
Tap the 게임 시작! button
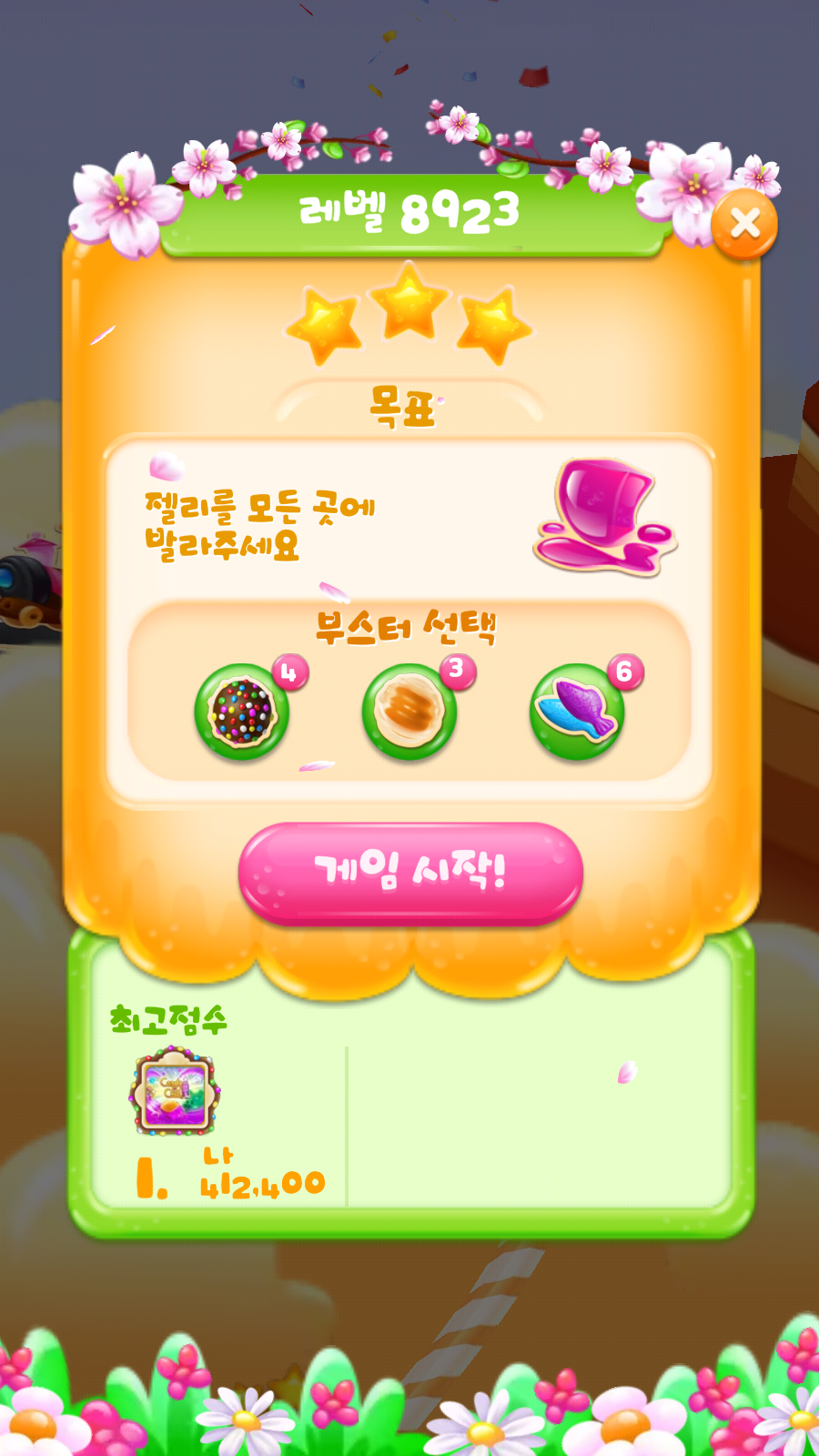coord(410,873)
